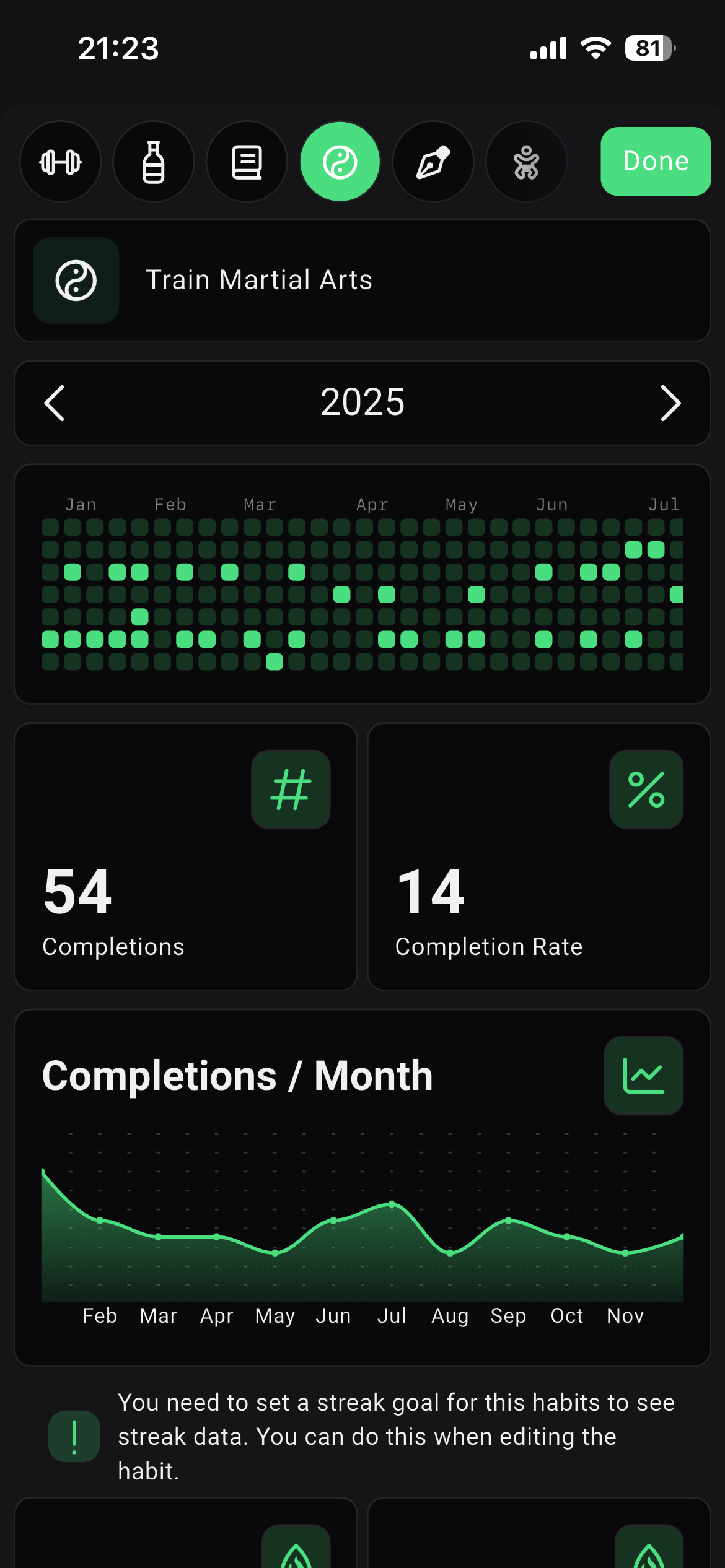Advance to the next year

click(x=670, y=403)
